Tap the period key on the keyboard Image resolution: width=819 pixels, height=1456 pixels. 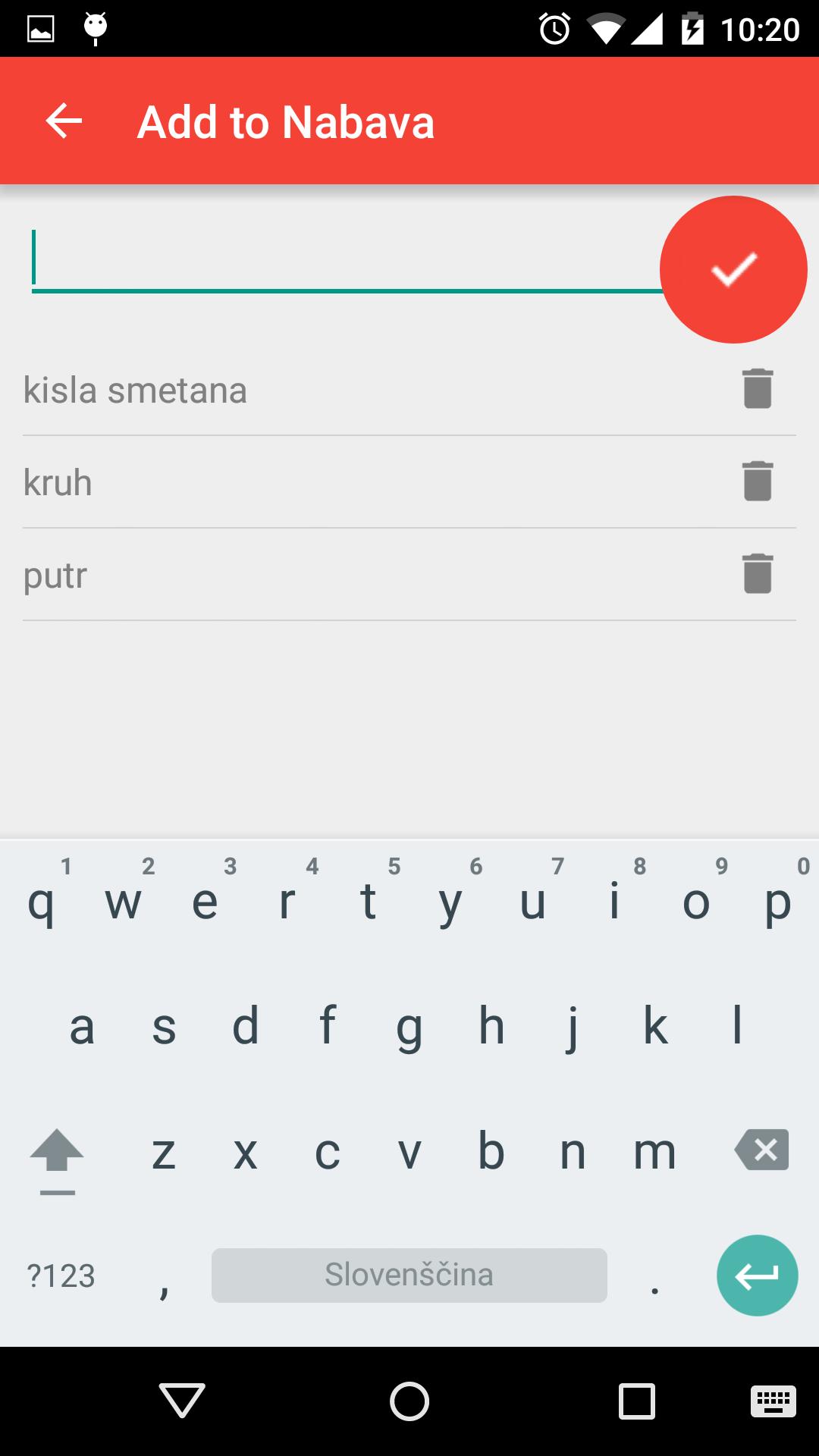tap(654, 1282)
